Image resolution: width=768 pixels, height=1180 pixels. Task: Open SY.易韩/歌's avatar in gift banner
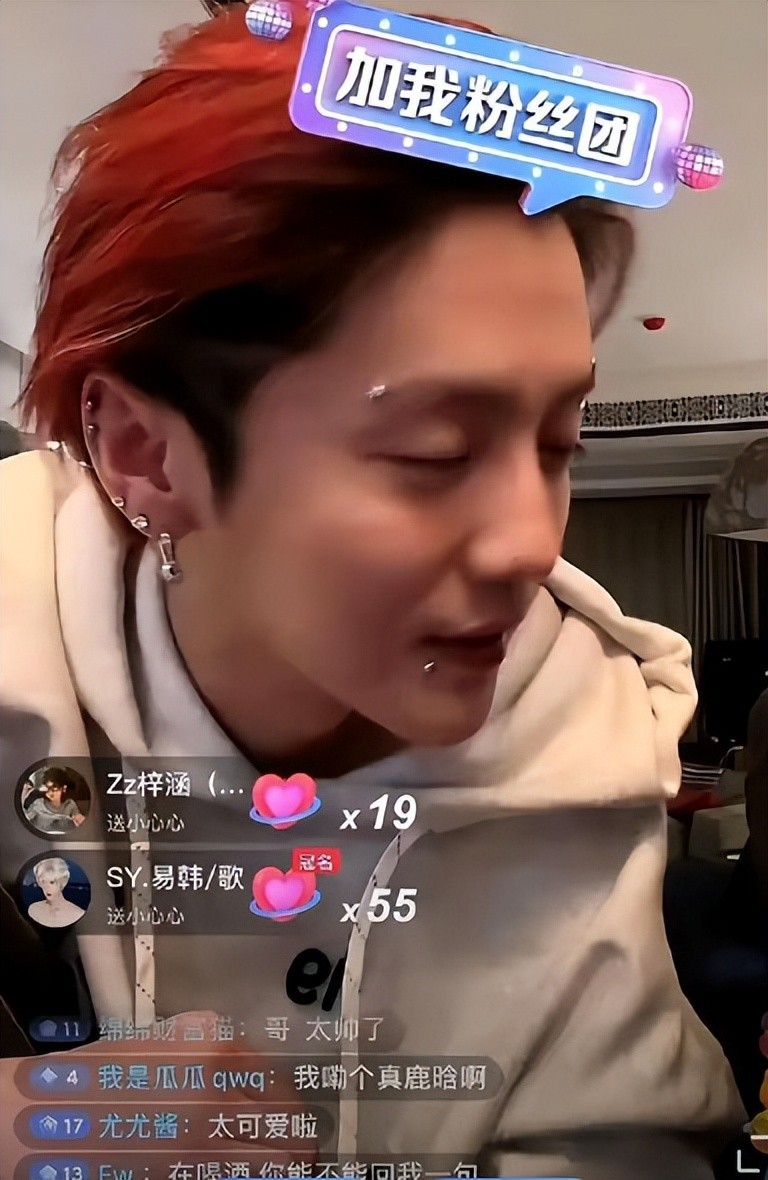pos(54,889)
